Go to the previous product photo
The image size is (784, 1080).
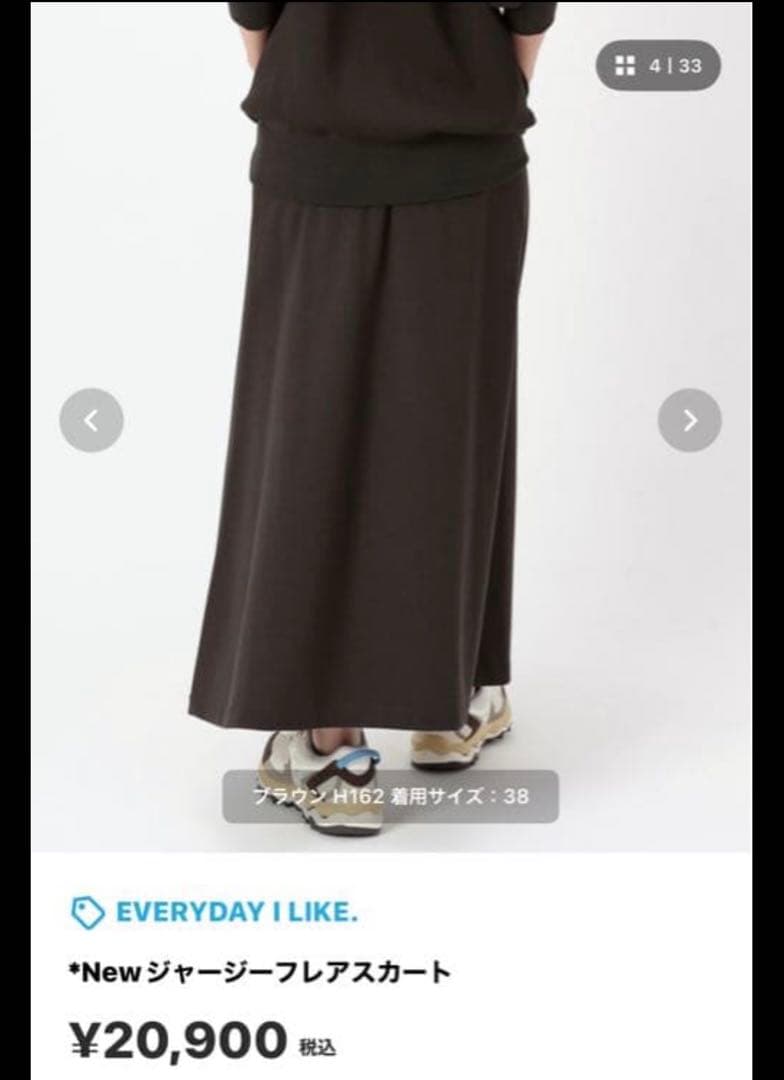[91, 420]
